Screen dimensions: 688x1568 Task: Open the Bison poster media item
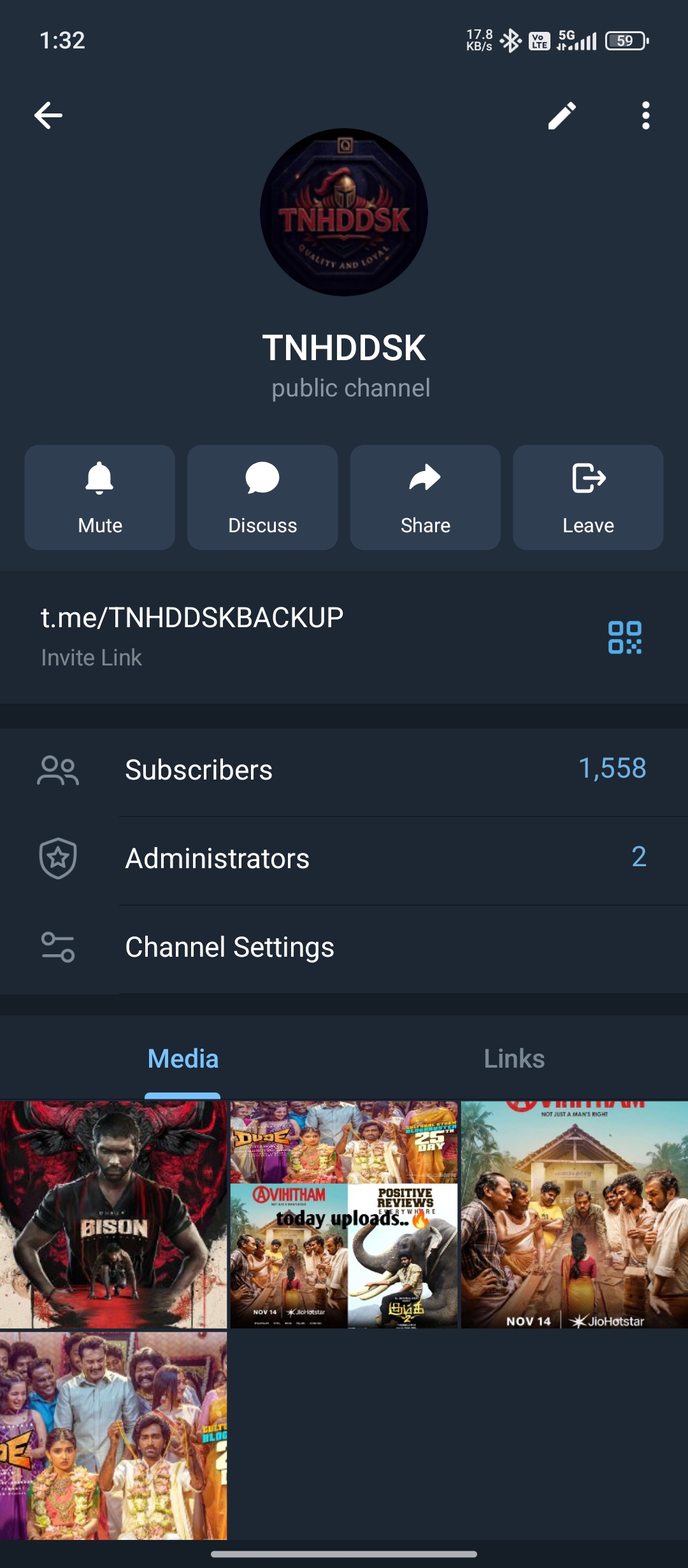point(113,1215)
